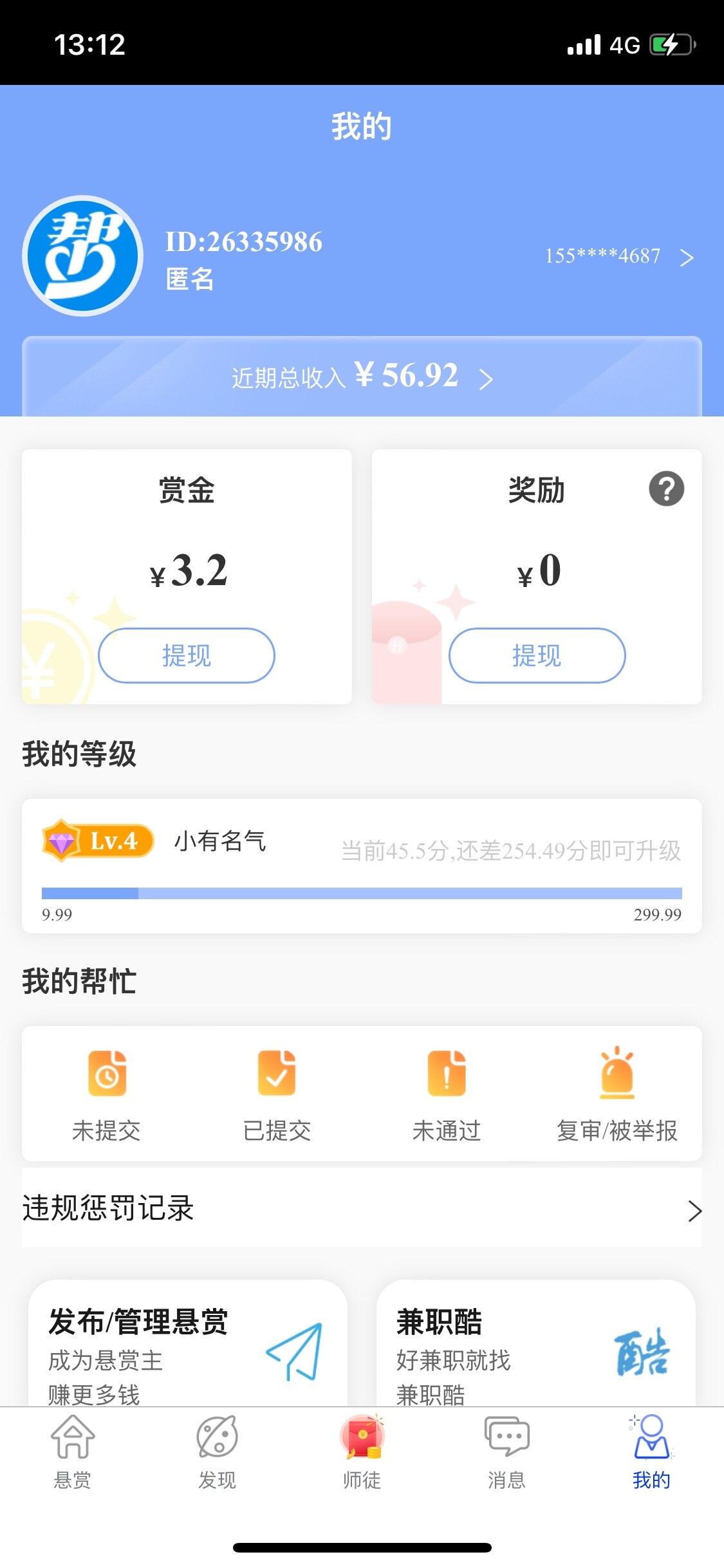
Task: Open the 奖励 help question mark
Action: point(666,489)
